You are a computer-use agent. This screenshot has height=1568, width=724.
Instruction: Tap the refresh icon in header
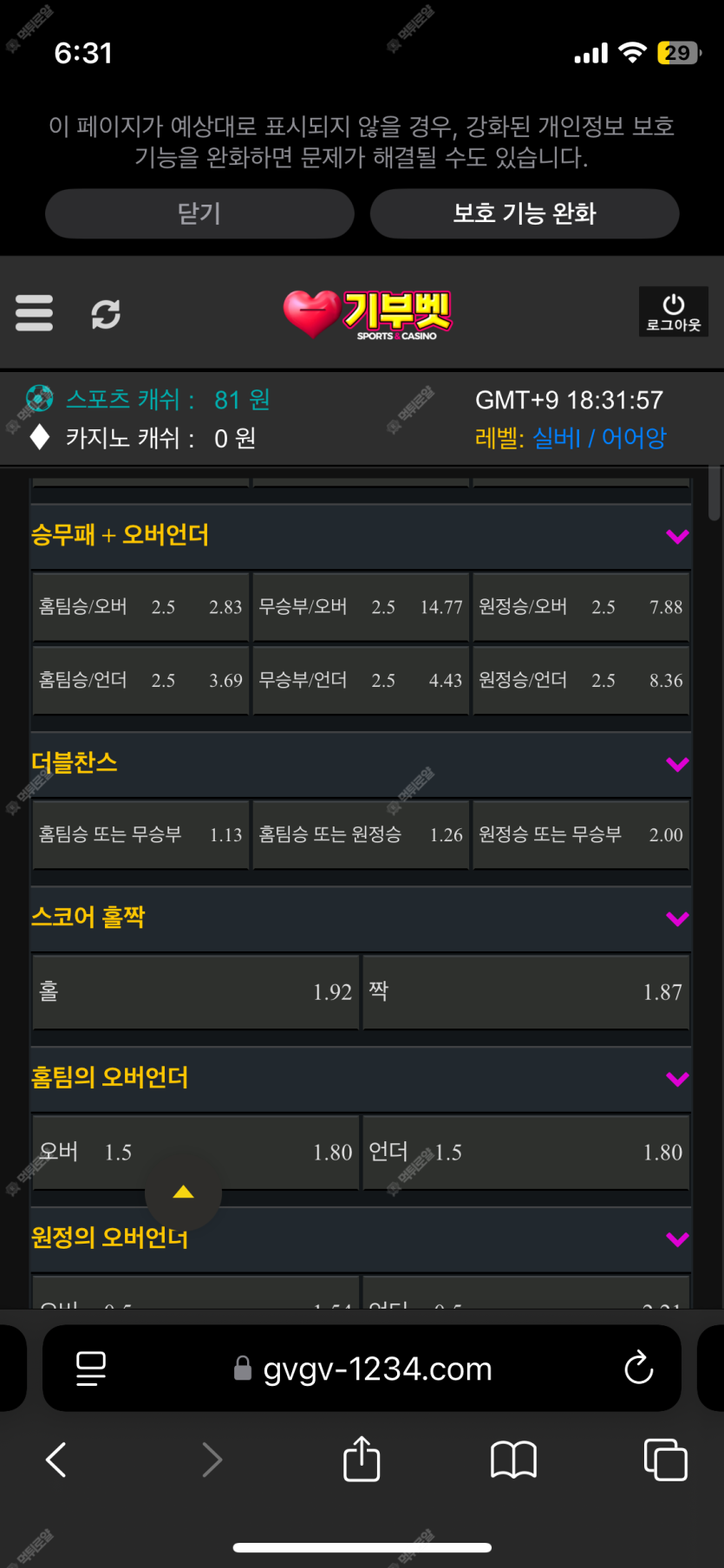coord(106,313)
